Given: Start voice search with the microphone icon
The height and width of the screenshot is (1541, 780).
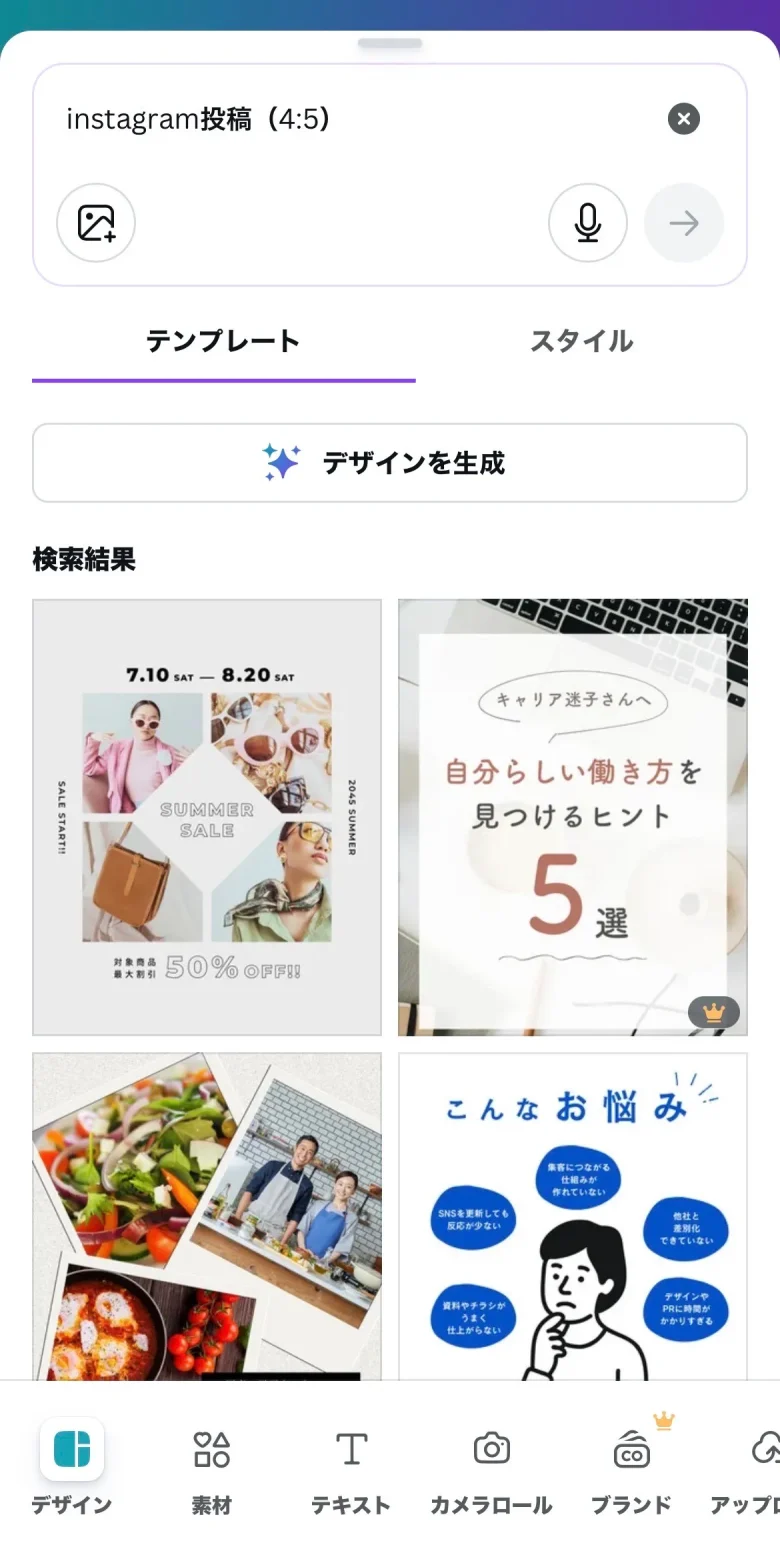Looking at the screenshot, I should click(x=587, y=223).
